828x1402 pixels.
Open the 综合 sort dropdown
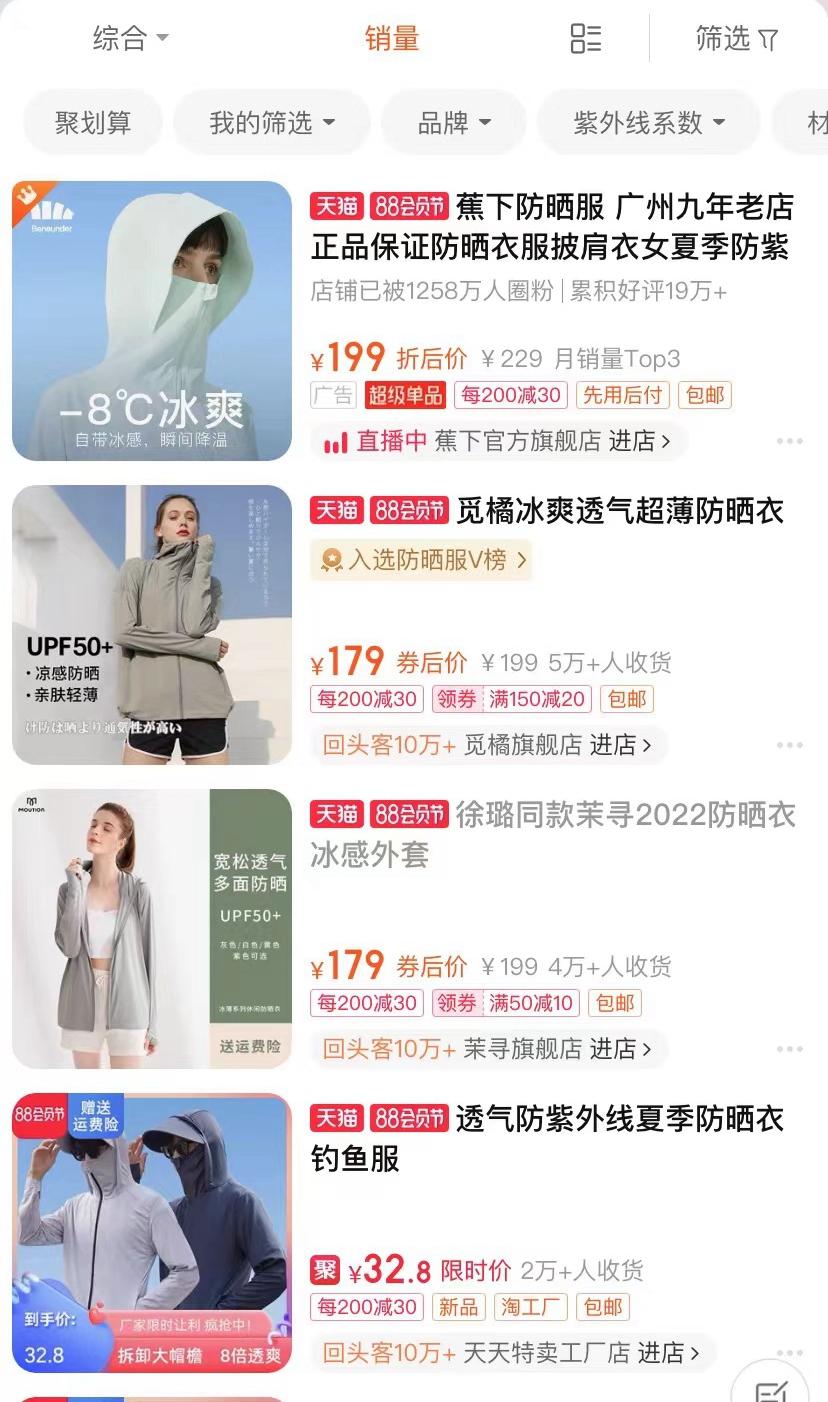point(130,39)
